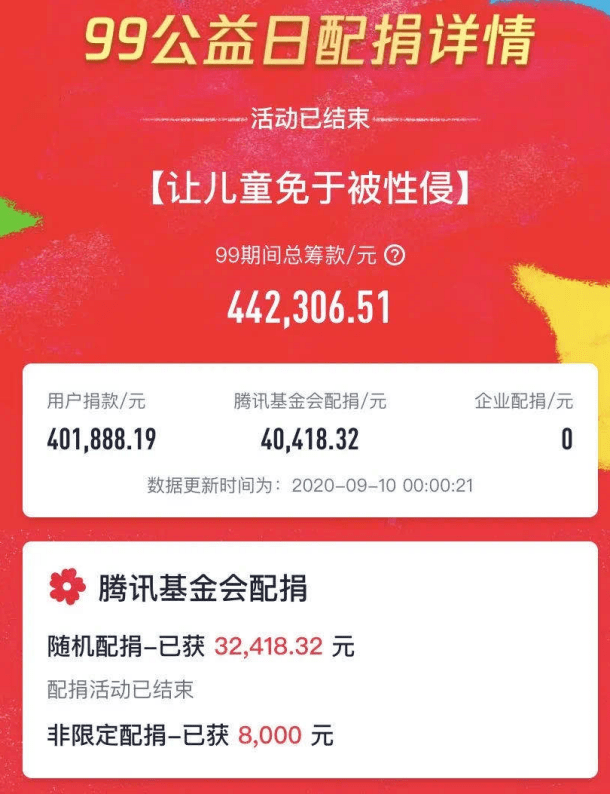
Task: Open the help icon beside 99期间总筹款/元
Action: 395,256
